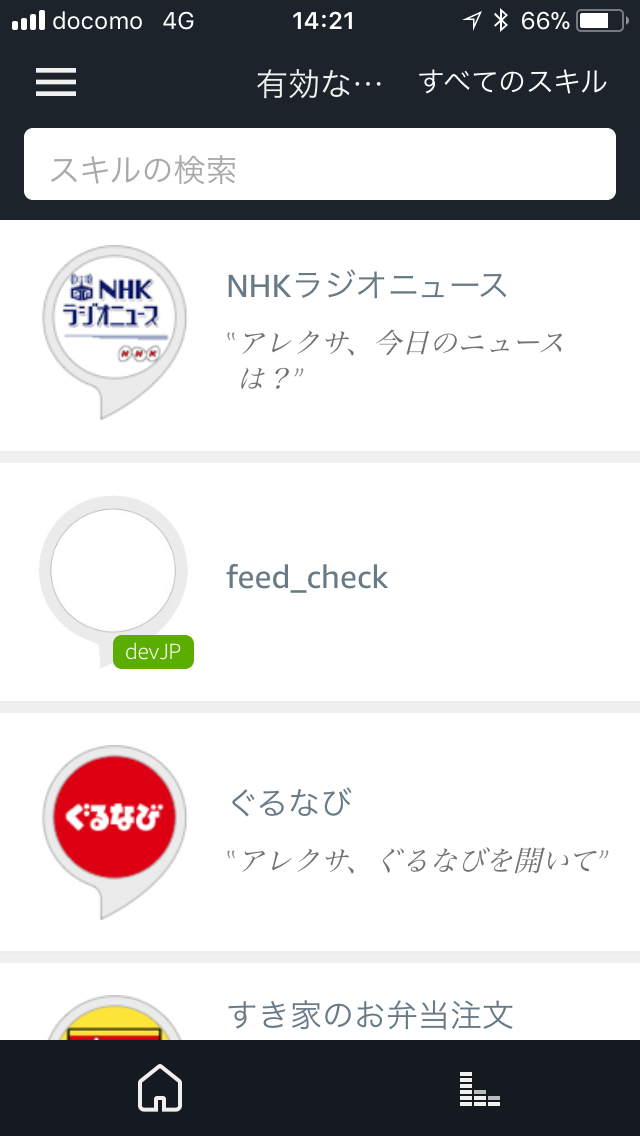The width and height of the screenshot is (640, 1136).
Task: Open the hamburger drawer menu
Action: click(x=56, y=82)
